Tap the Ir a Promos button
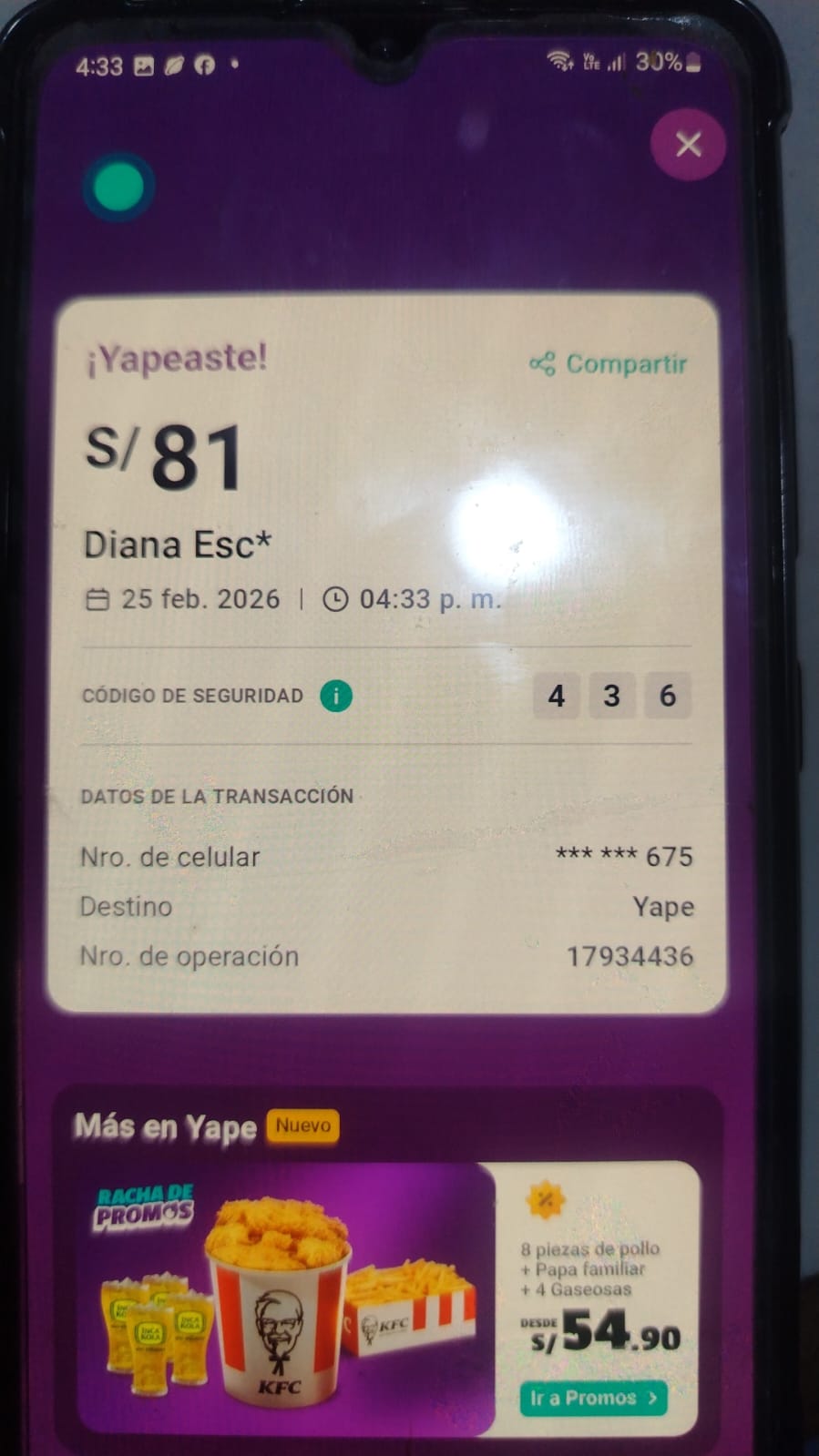 point(593,1398)
